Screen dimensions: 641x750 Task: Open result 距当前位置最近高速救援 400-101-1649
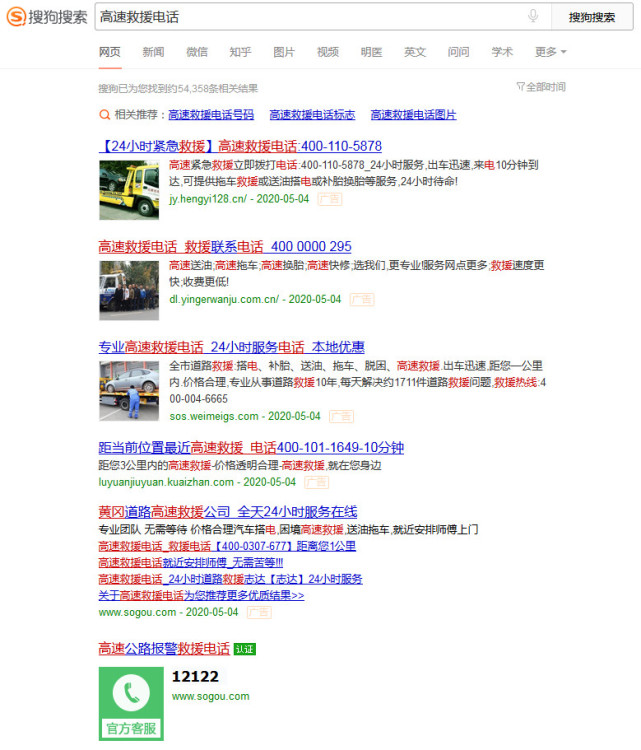[251, 448]
